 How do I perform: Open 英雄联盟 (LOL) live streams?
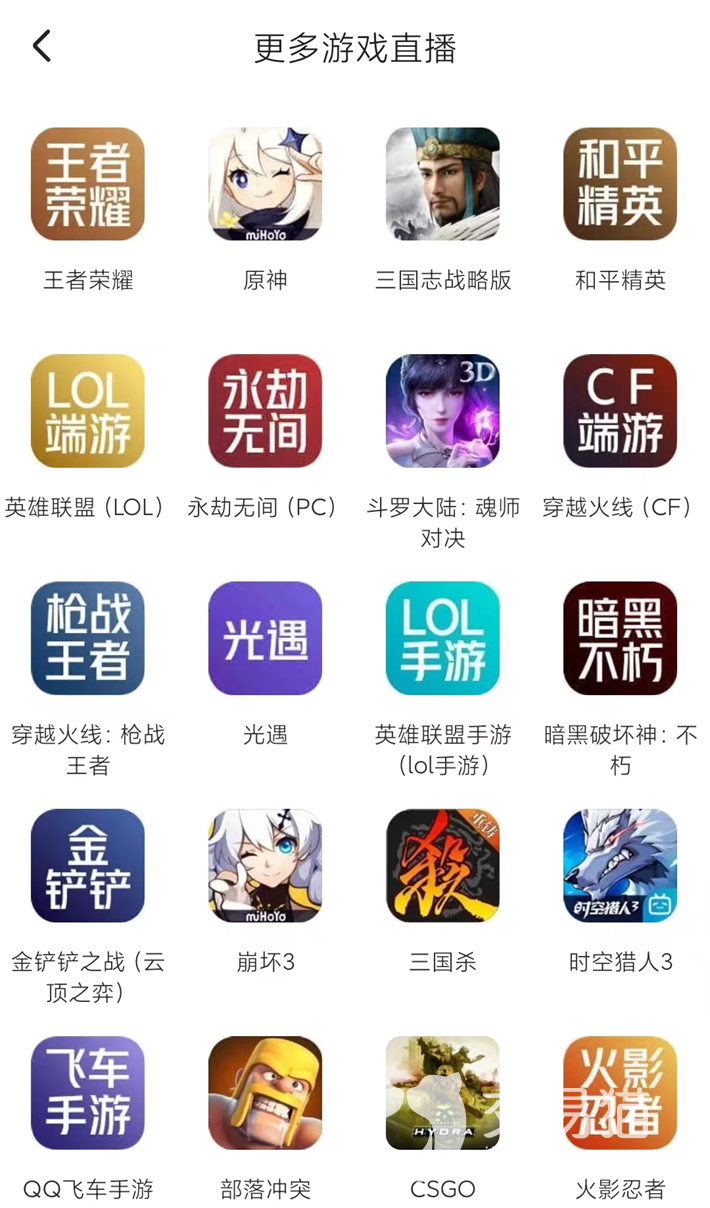point(88,411)
